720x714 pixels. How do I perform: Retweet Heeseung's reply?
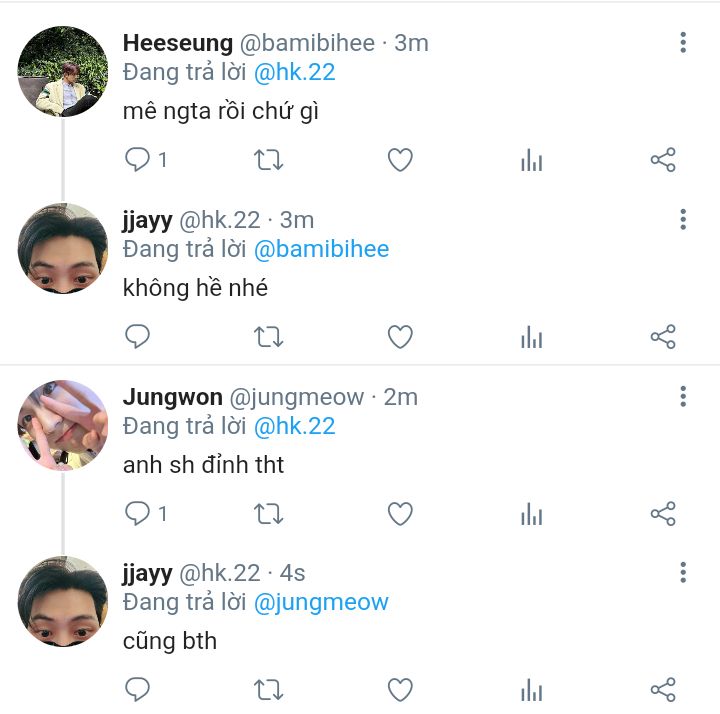pos(268,160)
